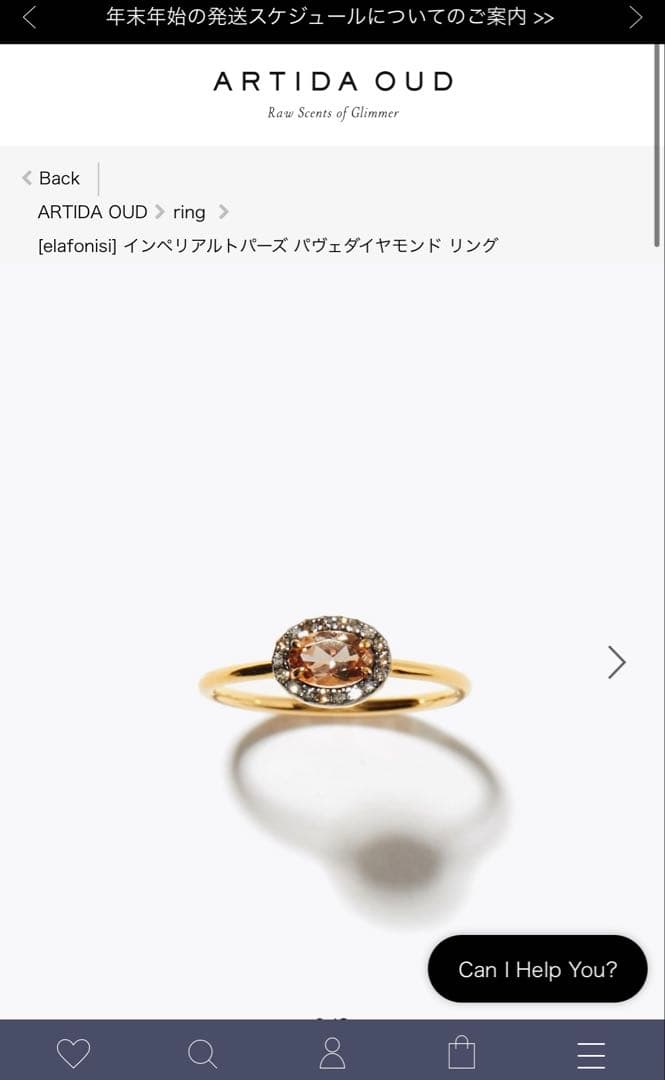Open the account profile icon

pyautogui.click(x=332, y=1053)
